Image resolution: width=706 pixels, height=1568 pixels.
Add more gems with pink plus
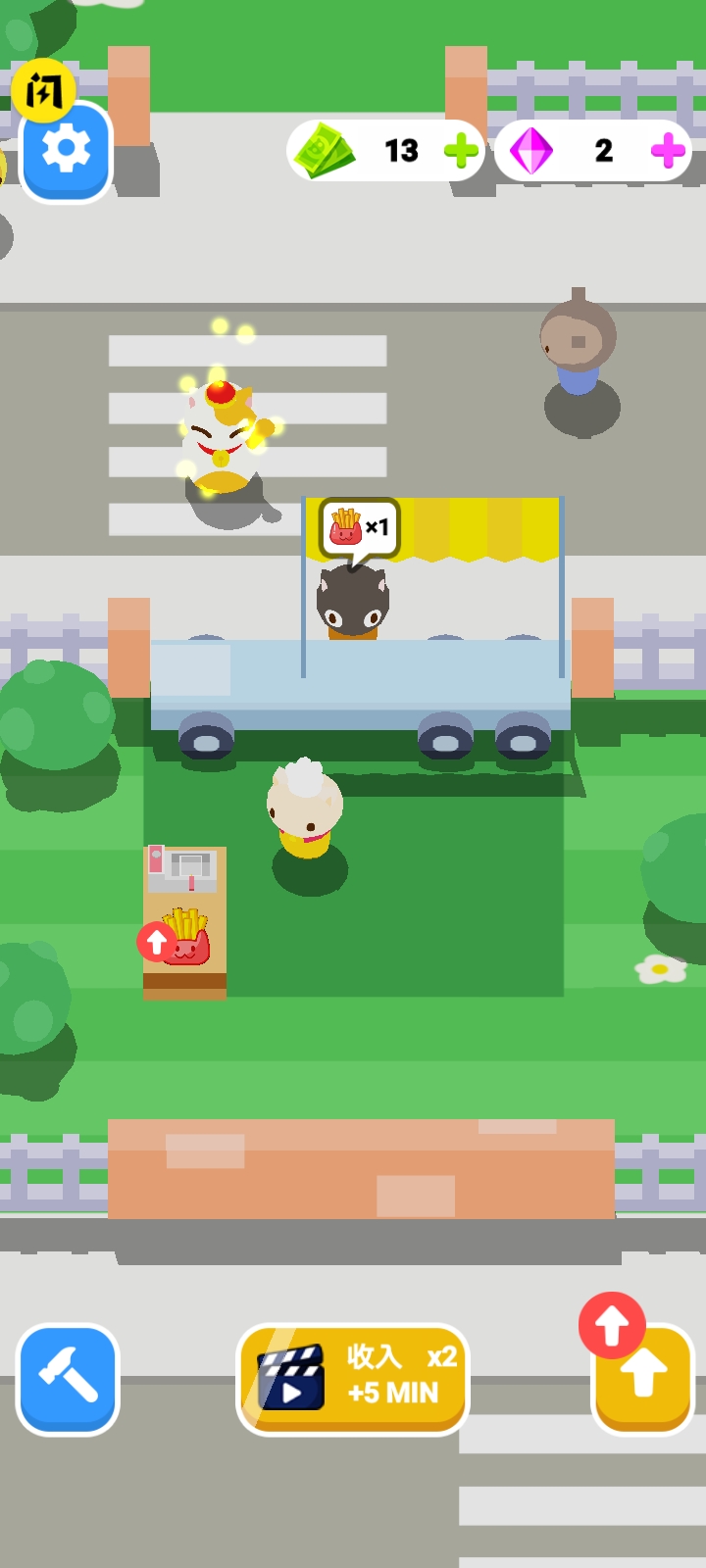(668, 152)
